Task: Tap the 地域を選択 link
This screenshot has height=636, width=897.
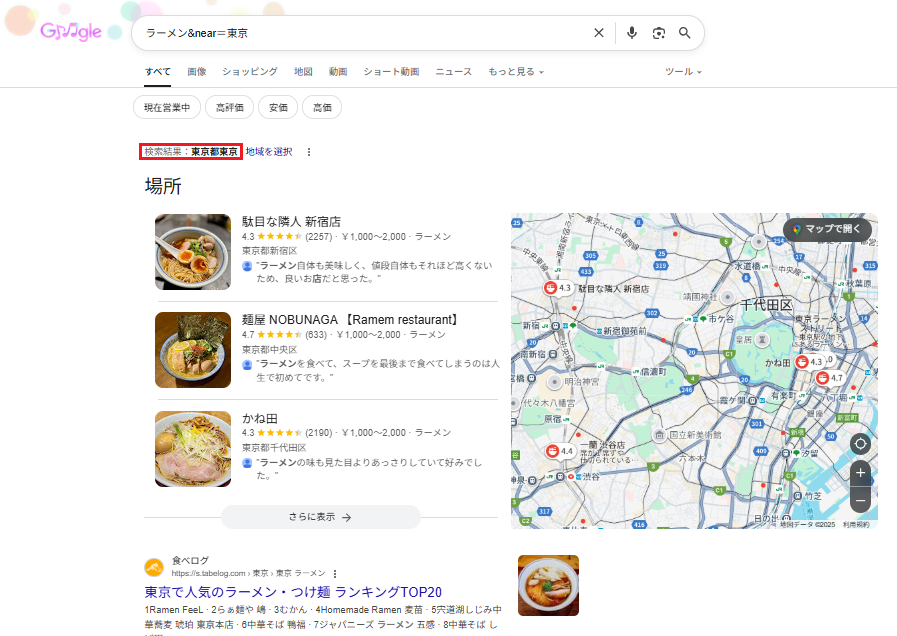Action: [x=269, y=152]
